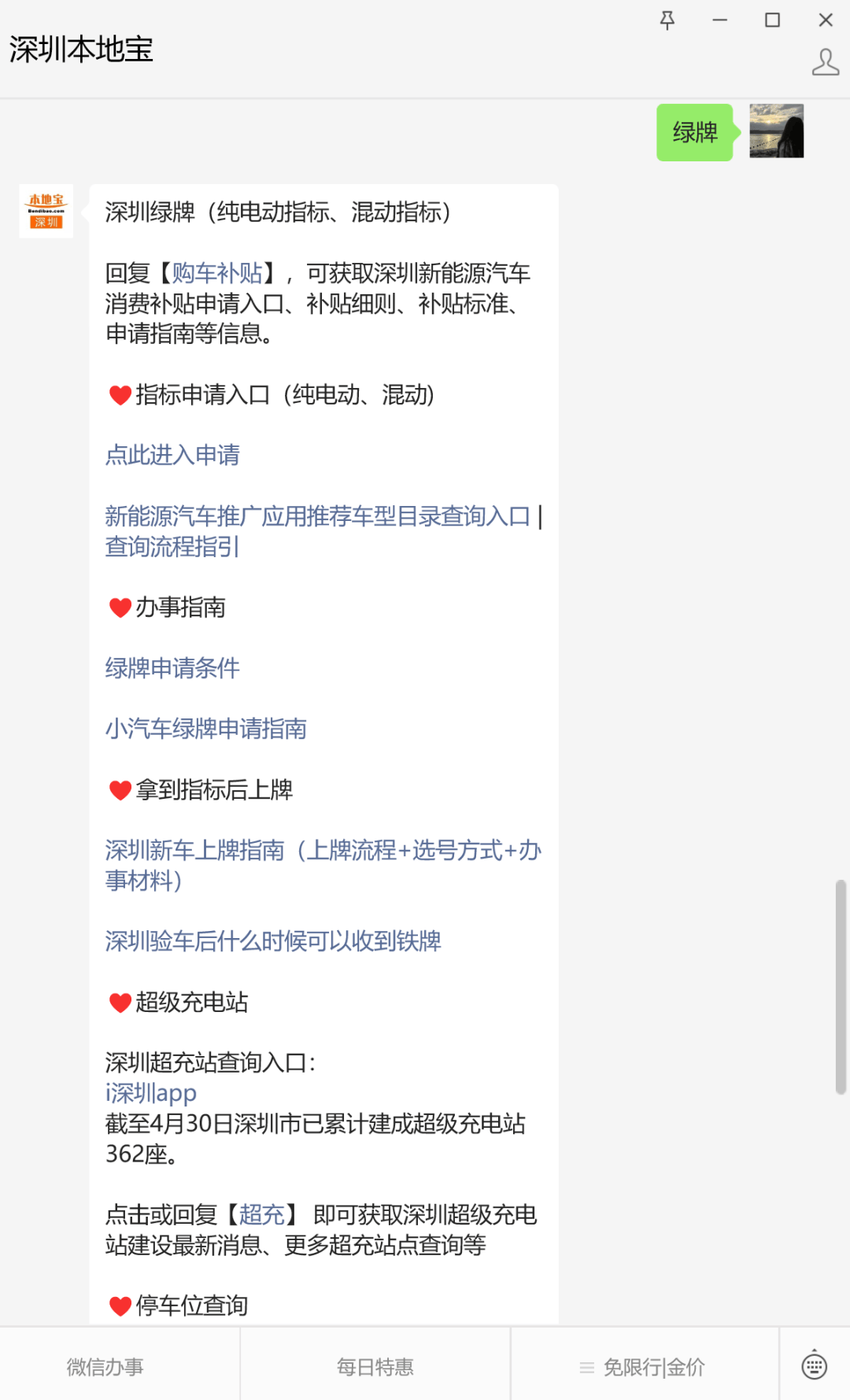850x1400 pixels.
Task: Click the heart icon before 办事指南
Action: (119, 608)
